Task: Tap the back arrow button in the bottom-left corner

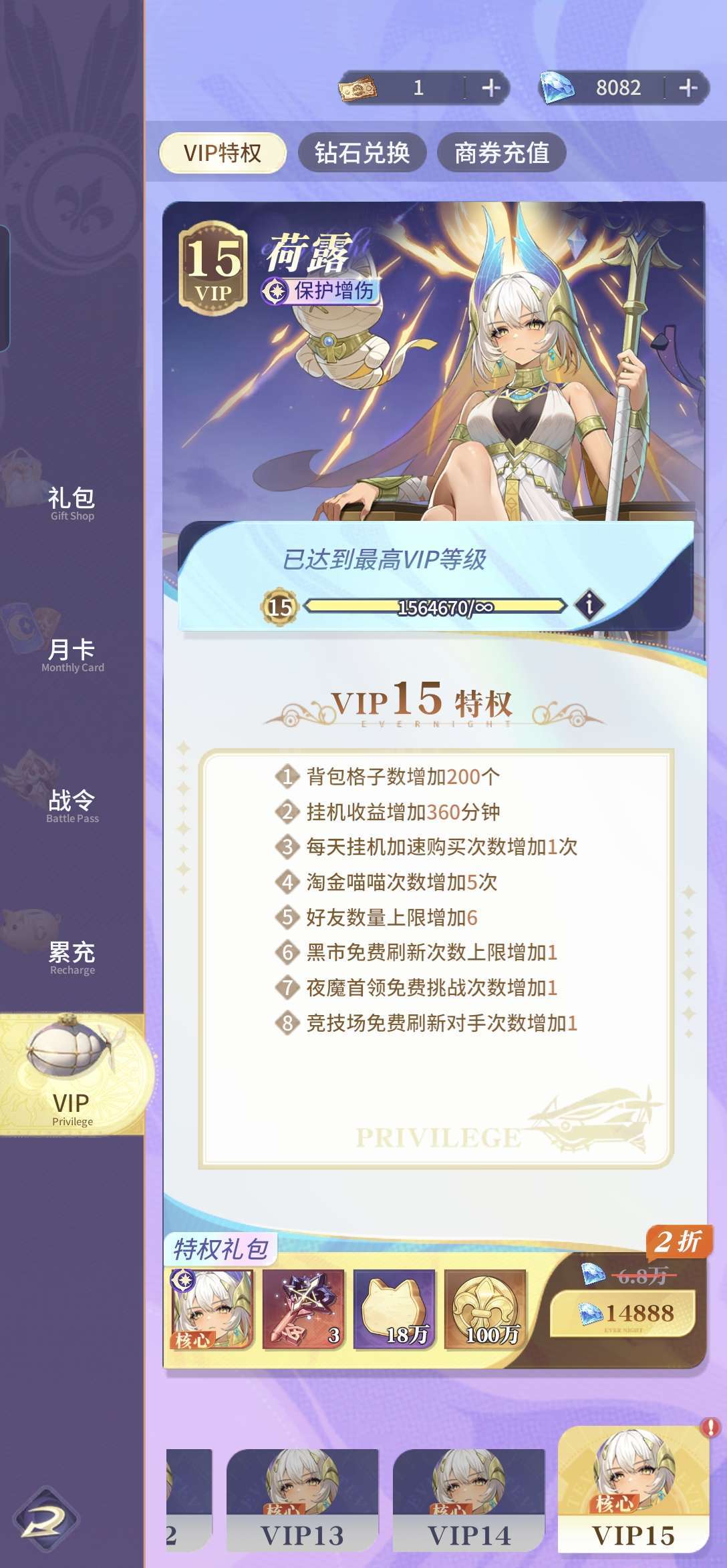Action: click(x=44, y=1521)
